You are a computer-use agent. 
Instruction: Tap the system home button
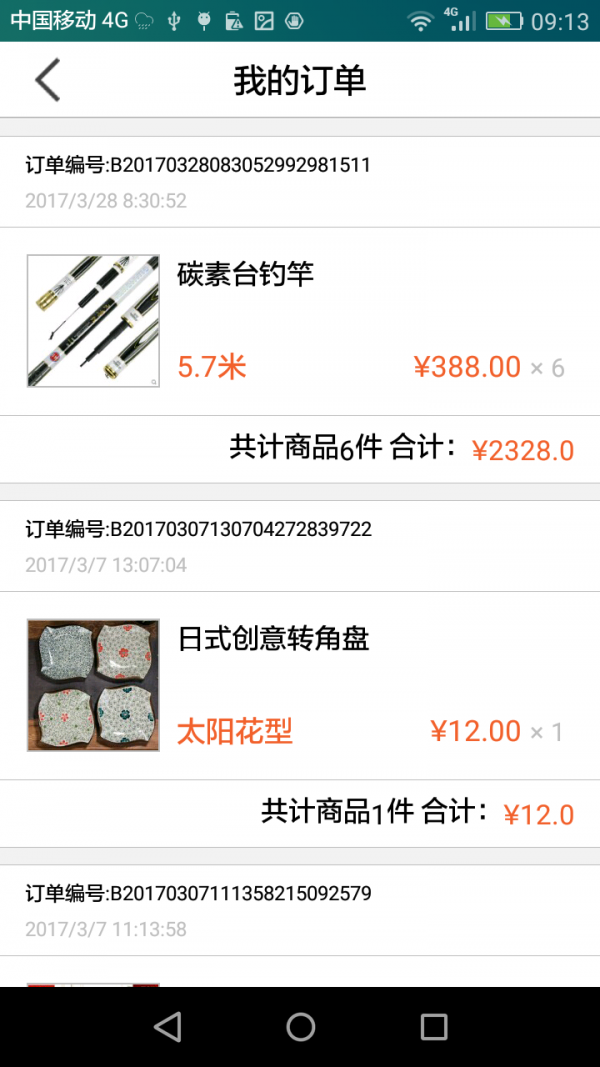[x=300, y=1026]
